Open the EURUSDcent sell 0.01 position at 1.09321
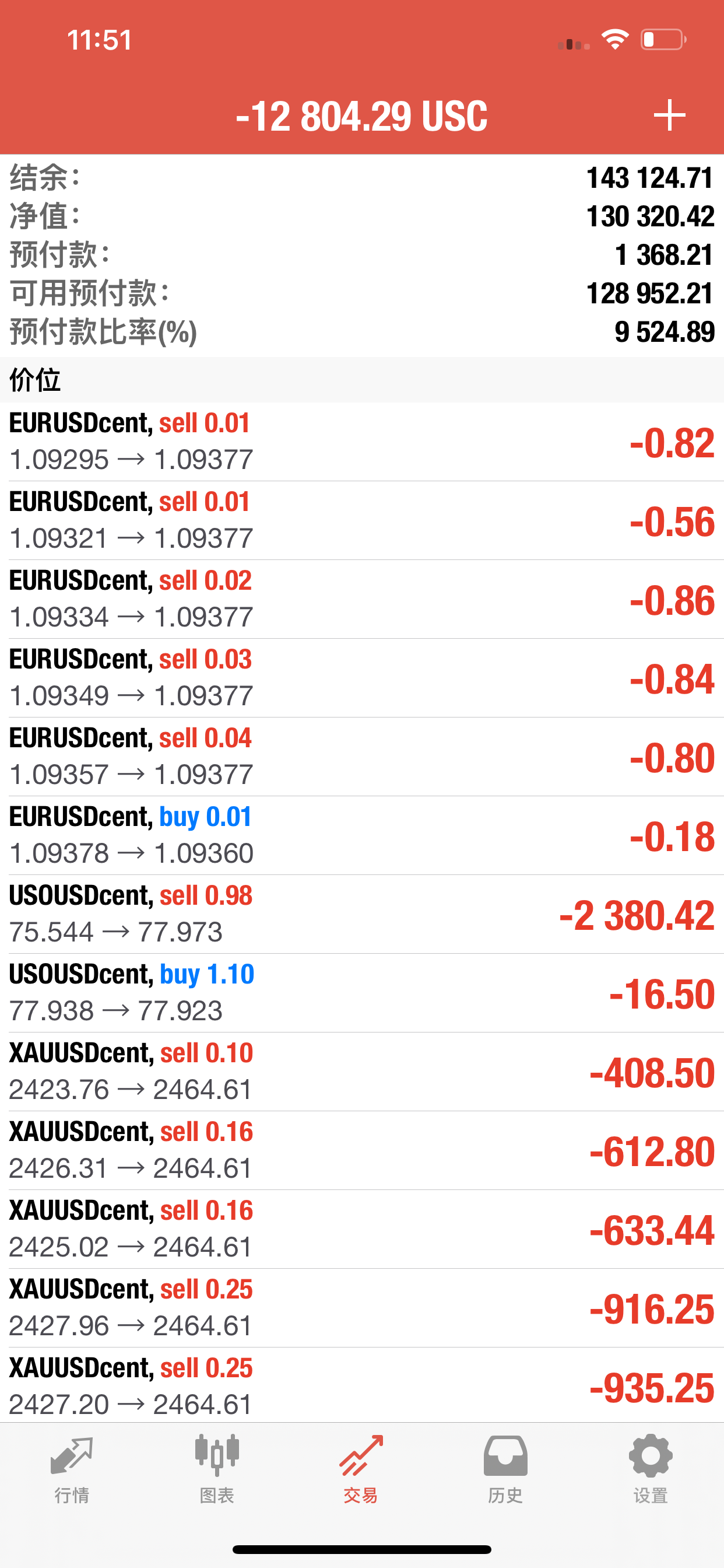This screenshot has height=1568, width=724. pyautogui.click(x=362, y=520)
